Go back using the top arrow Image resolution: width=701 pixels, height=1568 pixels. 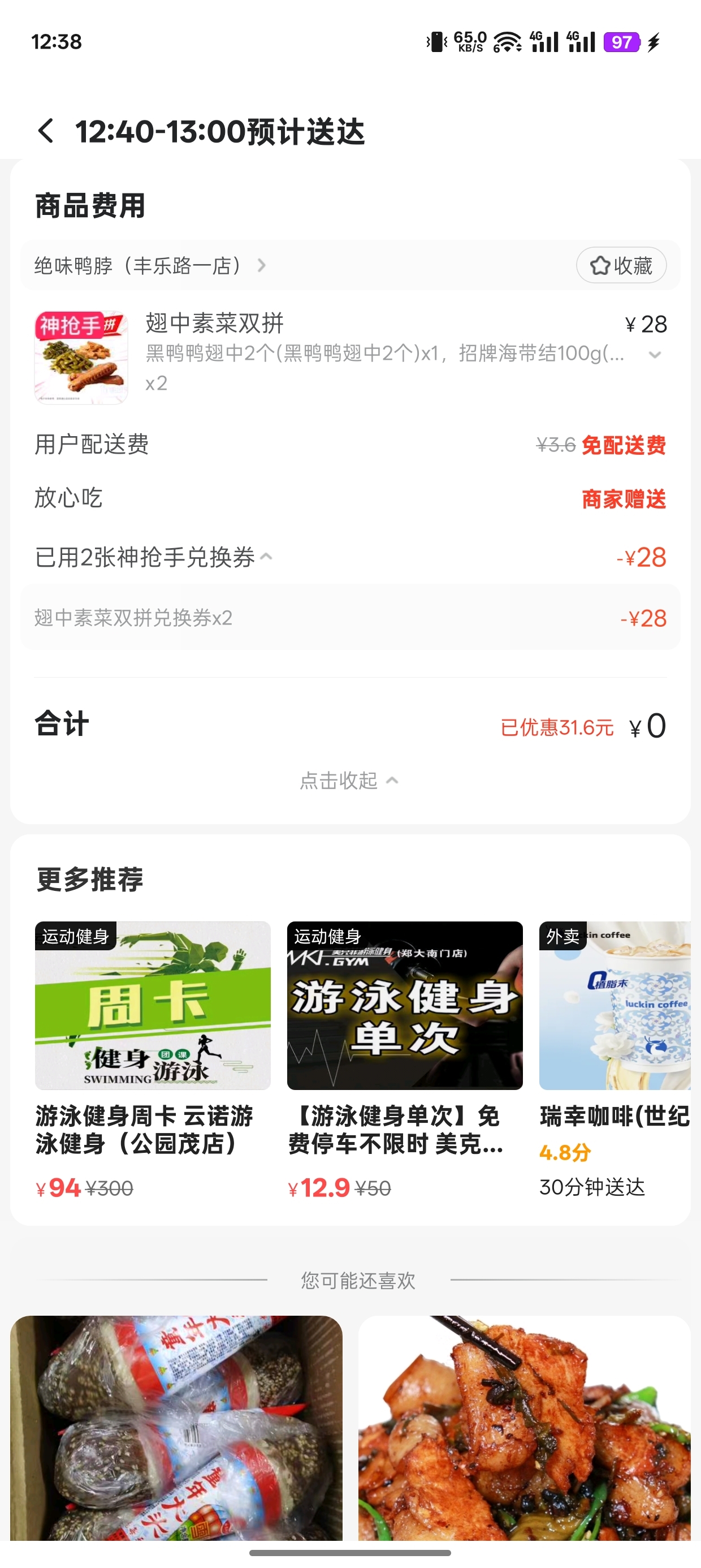point(46,131)
